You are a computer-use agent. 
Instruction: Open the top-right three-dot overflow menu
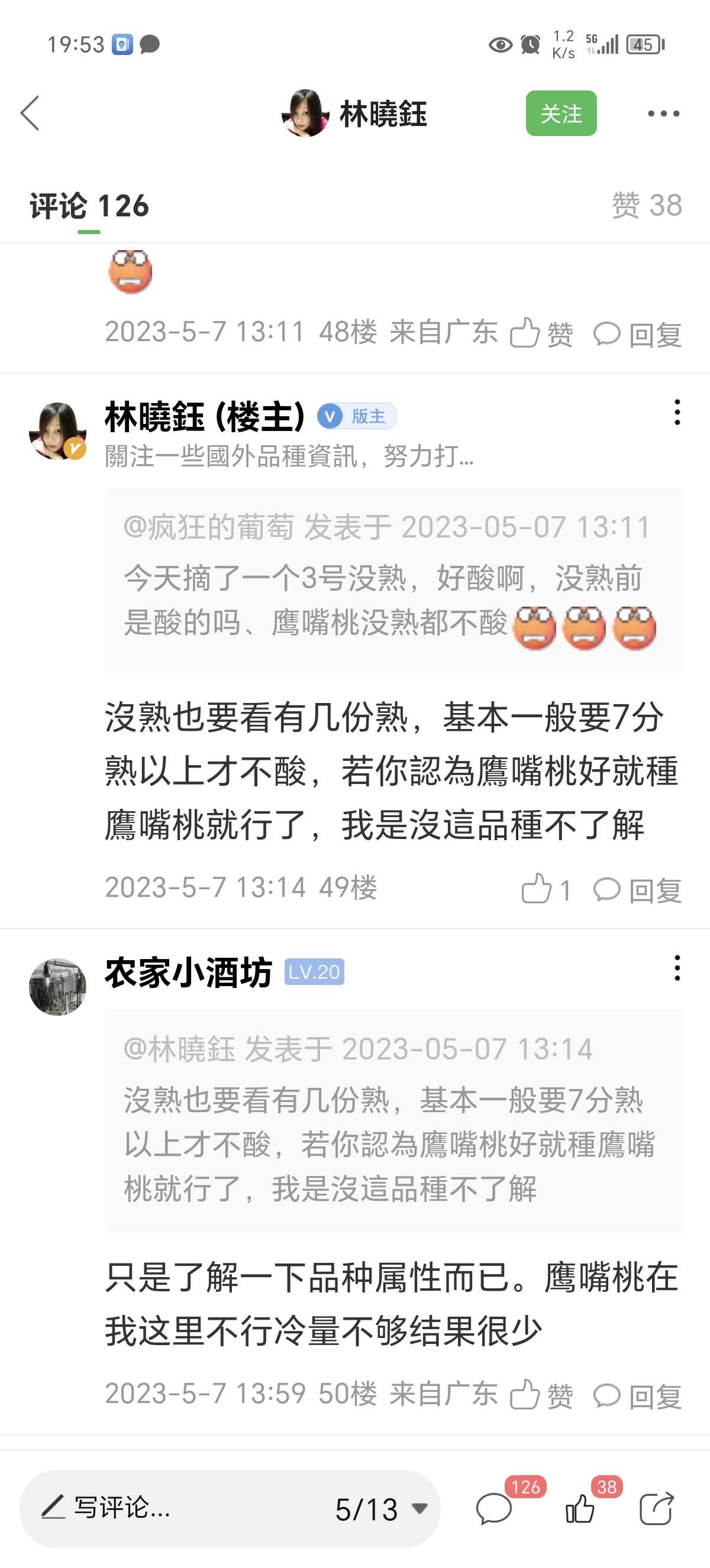[x=663, y=113]
